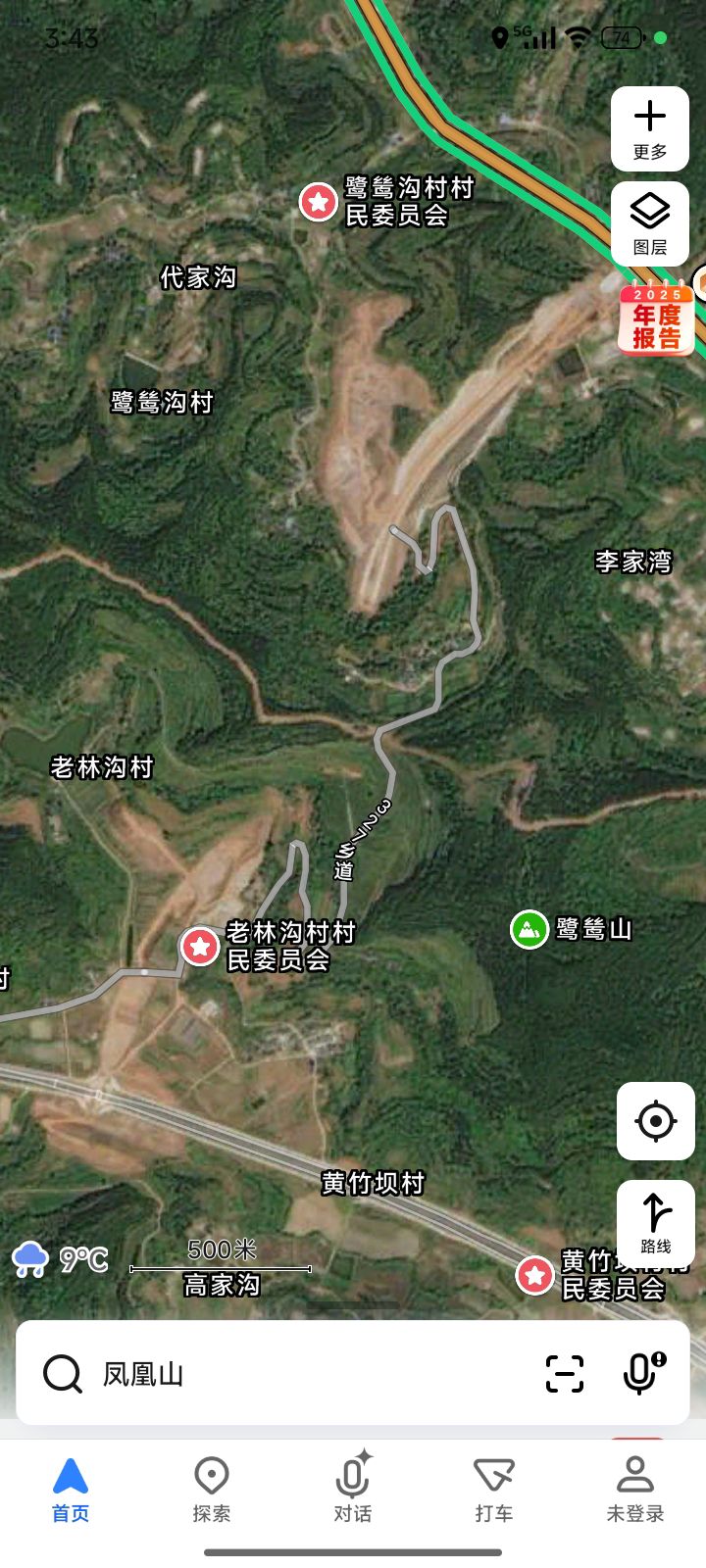
Task: Open the 图层 map layers panel
Action: (649, 223)
